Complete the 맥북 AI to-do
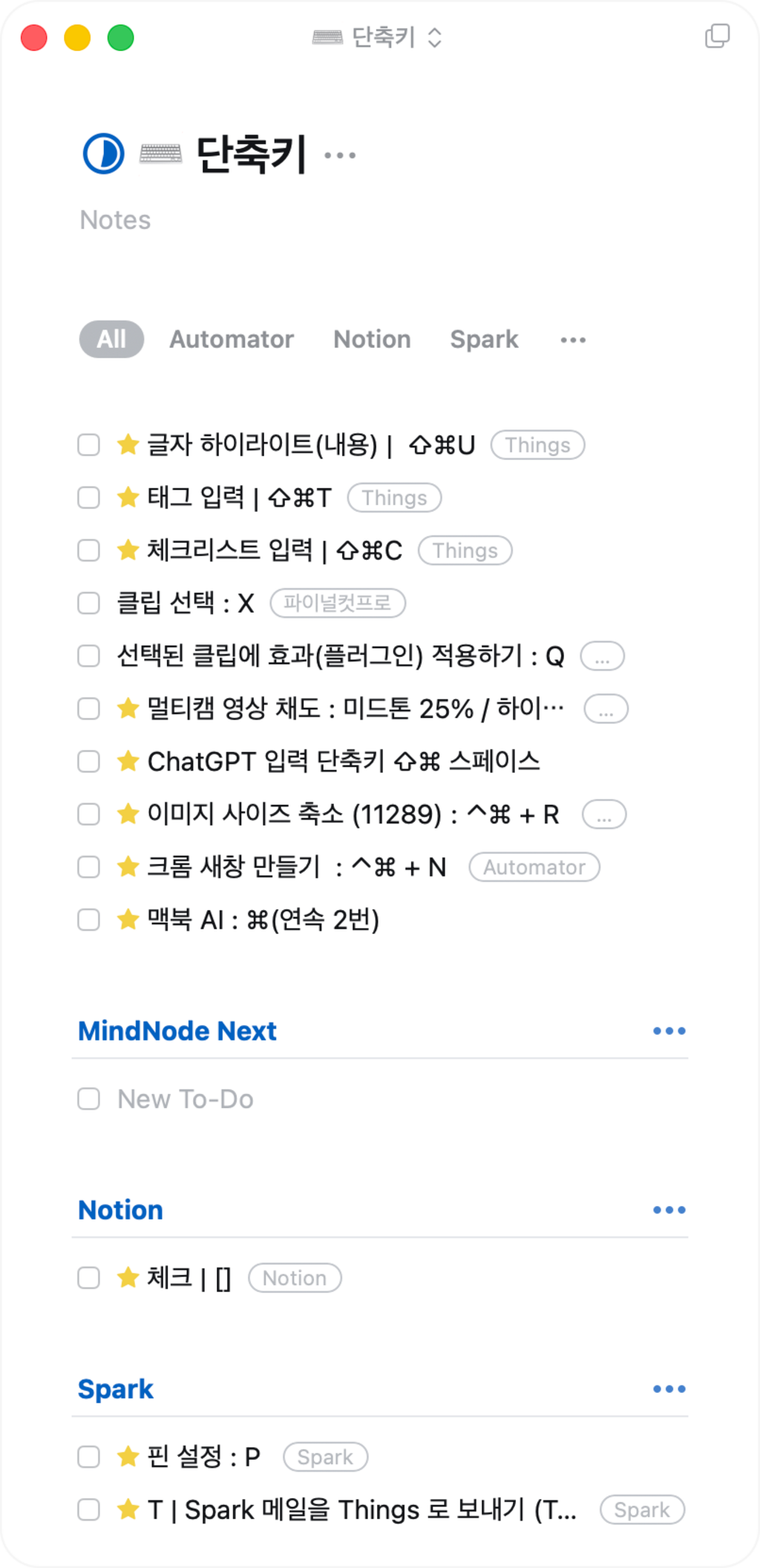This screenshot has width=760, height=1568. pos(89,920)
